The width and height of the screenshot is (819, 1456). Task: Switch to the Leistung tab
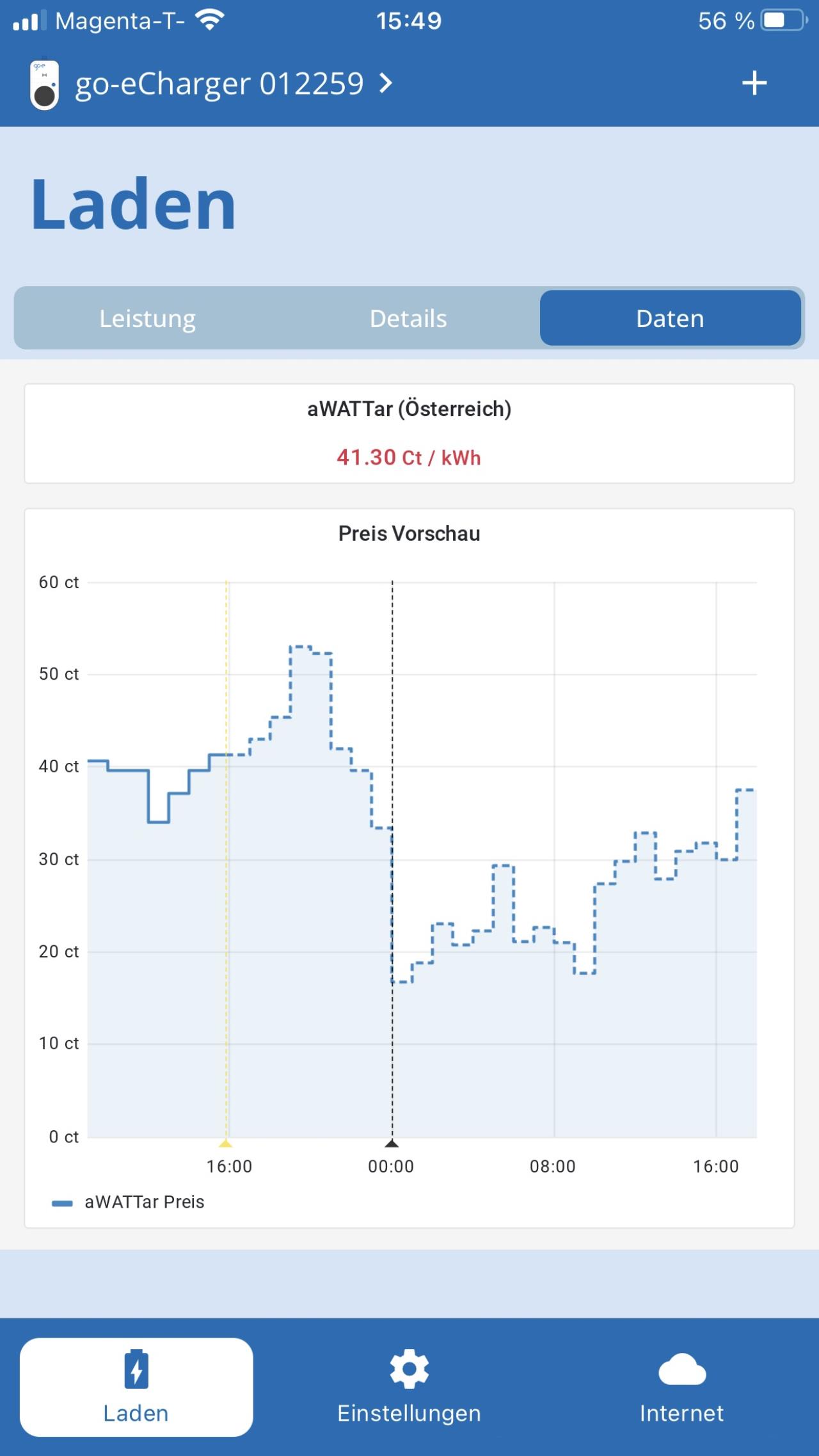coord(147,318)
